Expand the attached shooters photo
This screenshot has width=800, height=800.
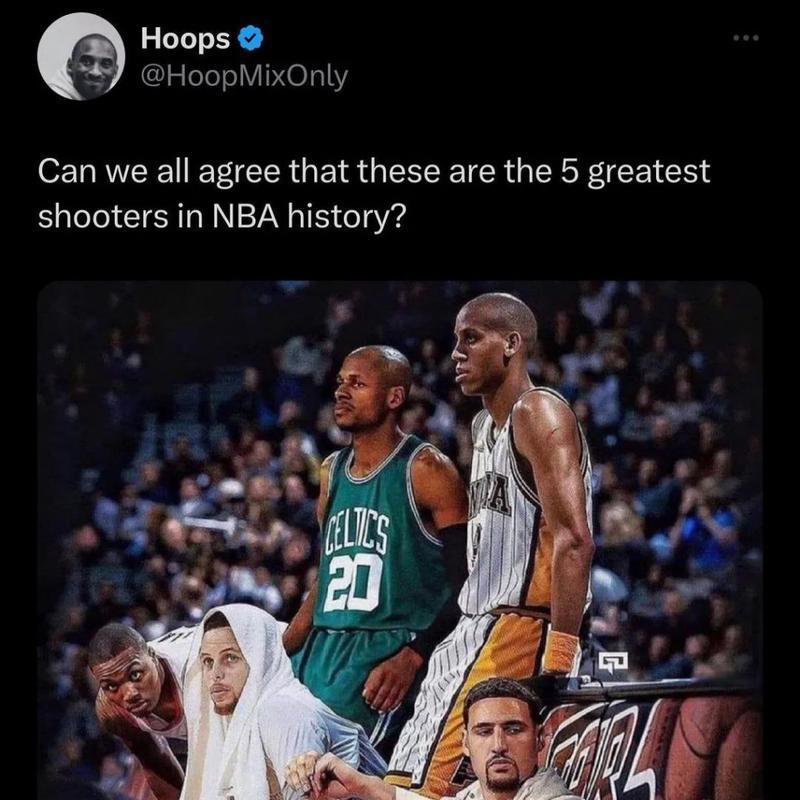[400, 540]
